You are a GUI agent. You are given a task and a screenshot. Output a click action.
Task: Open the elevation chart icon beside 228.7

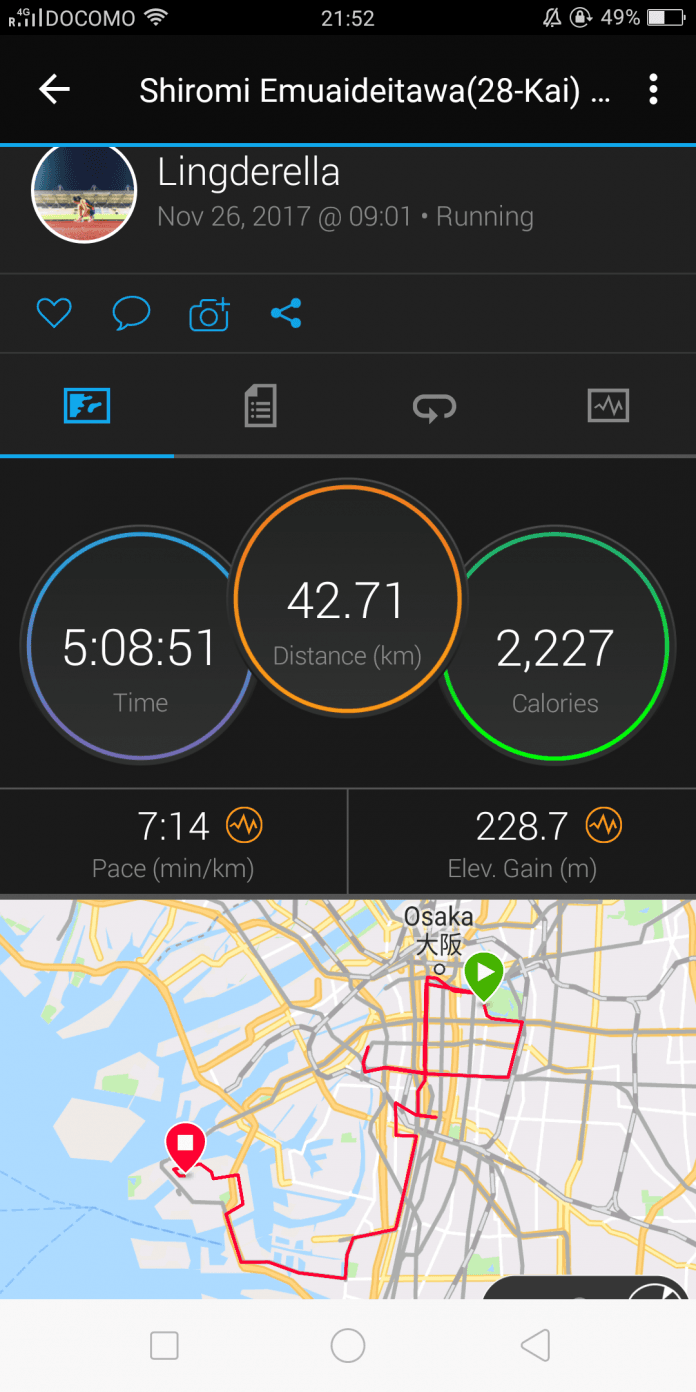point(604,826)
